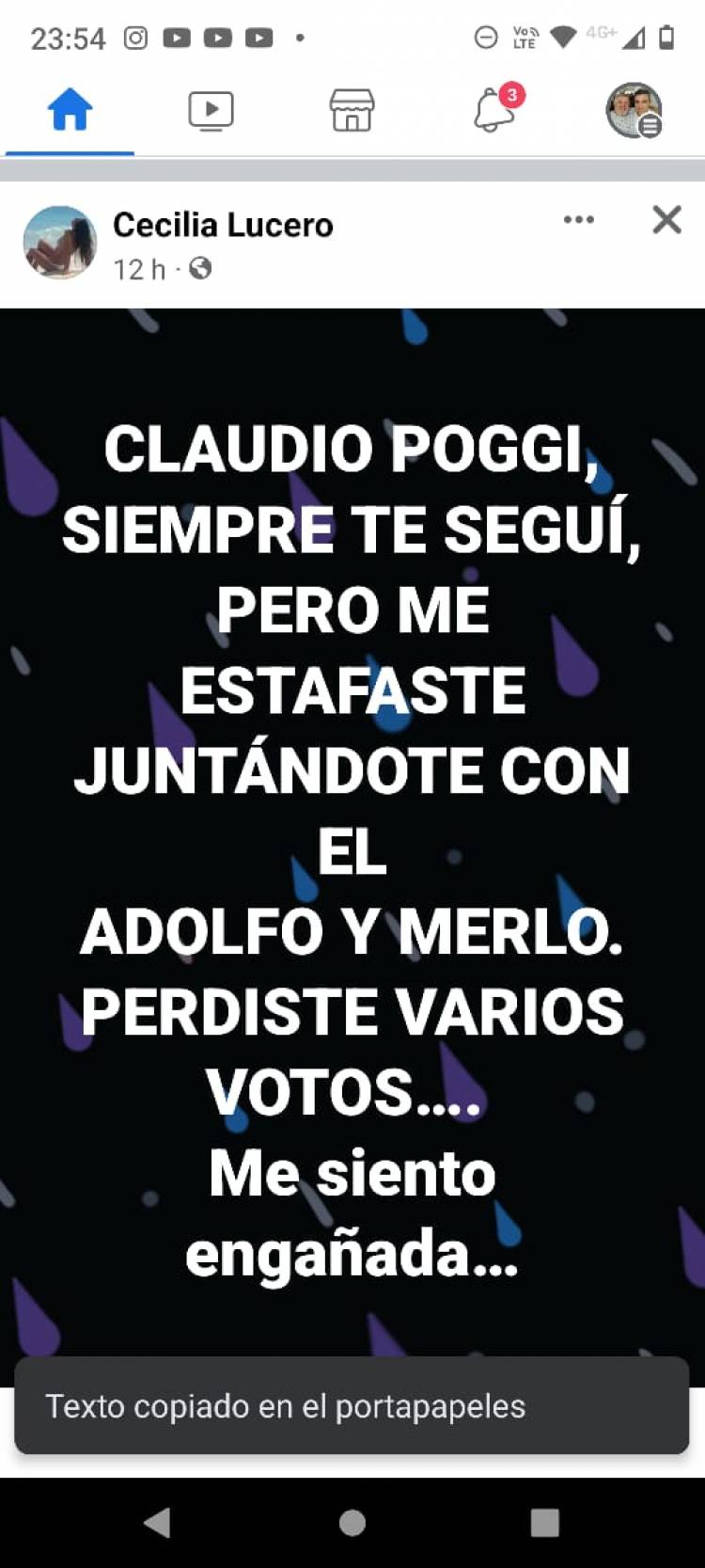Open the recent apps view
The width and height of the screenshot is (705, 1568).
[x=545, y=1522]
